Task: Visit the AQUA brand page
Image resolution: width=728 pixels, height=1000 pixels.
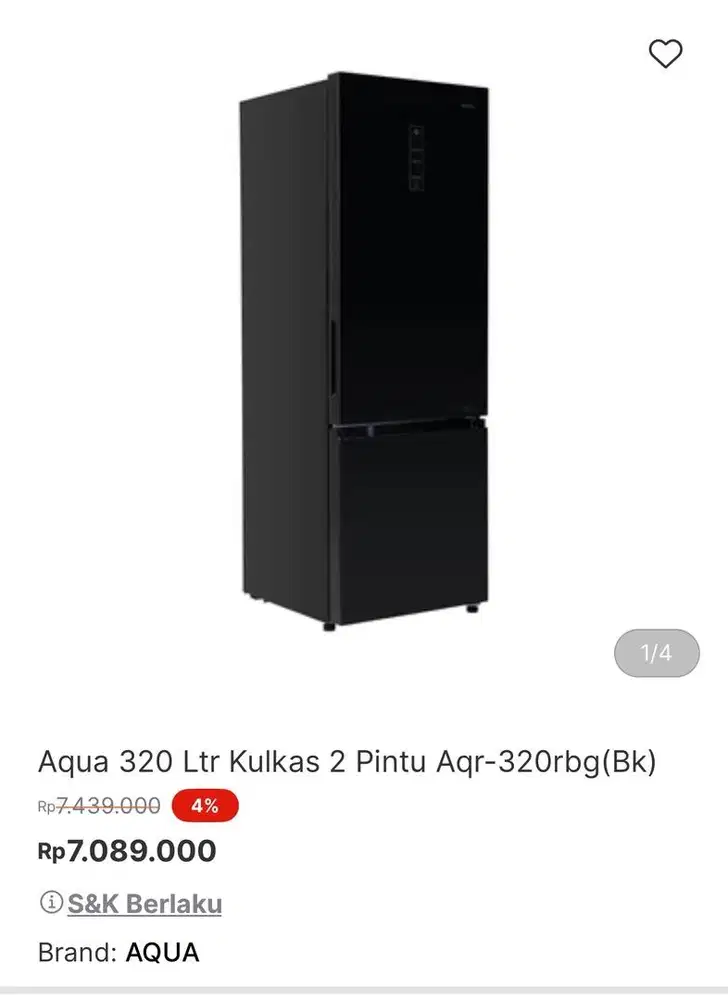Action: pos(163,953)
